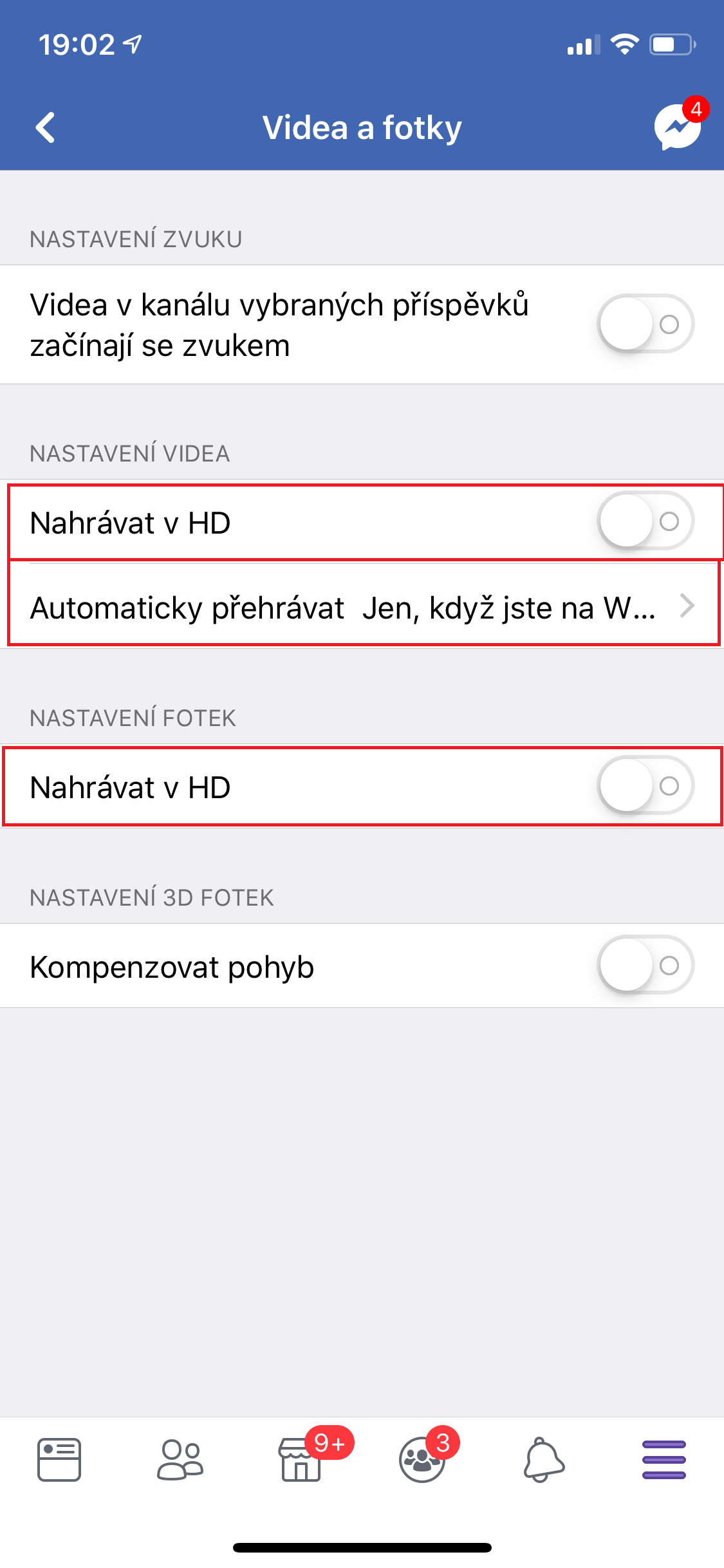
Task: Toggle Nahrávat v HD under Nastavení fotek
Action: tap(645, 786)
